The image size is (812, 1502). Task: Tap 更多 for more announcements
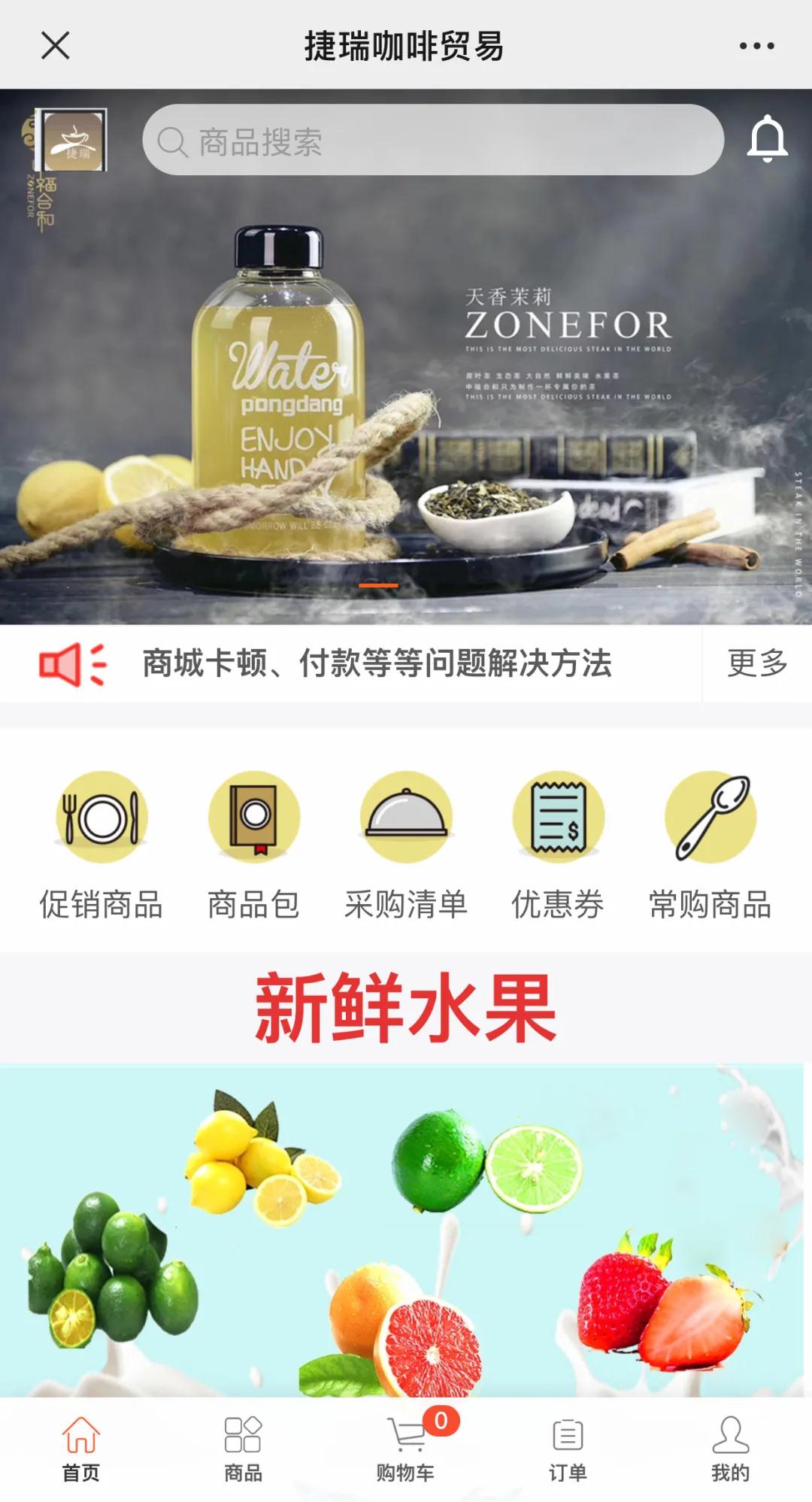(756, 664)
